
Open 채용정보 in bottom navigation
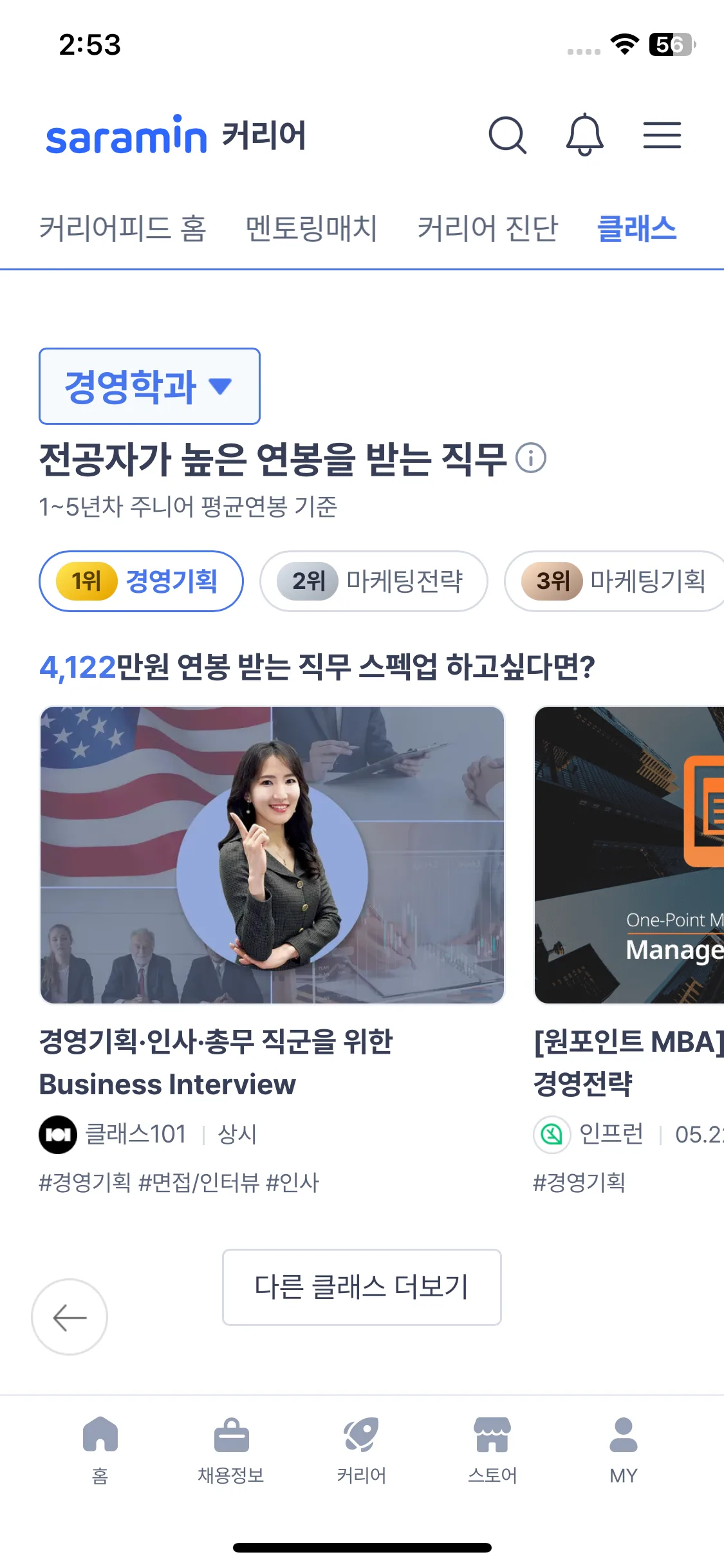click(231, 1450)
